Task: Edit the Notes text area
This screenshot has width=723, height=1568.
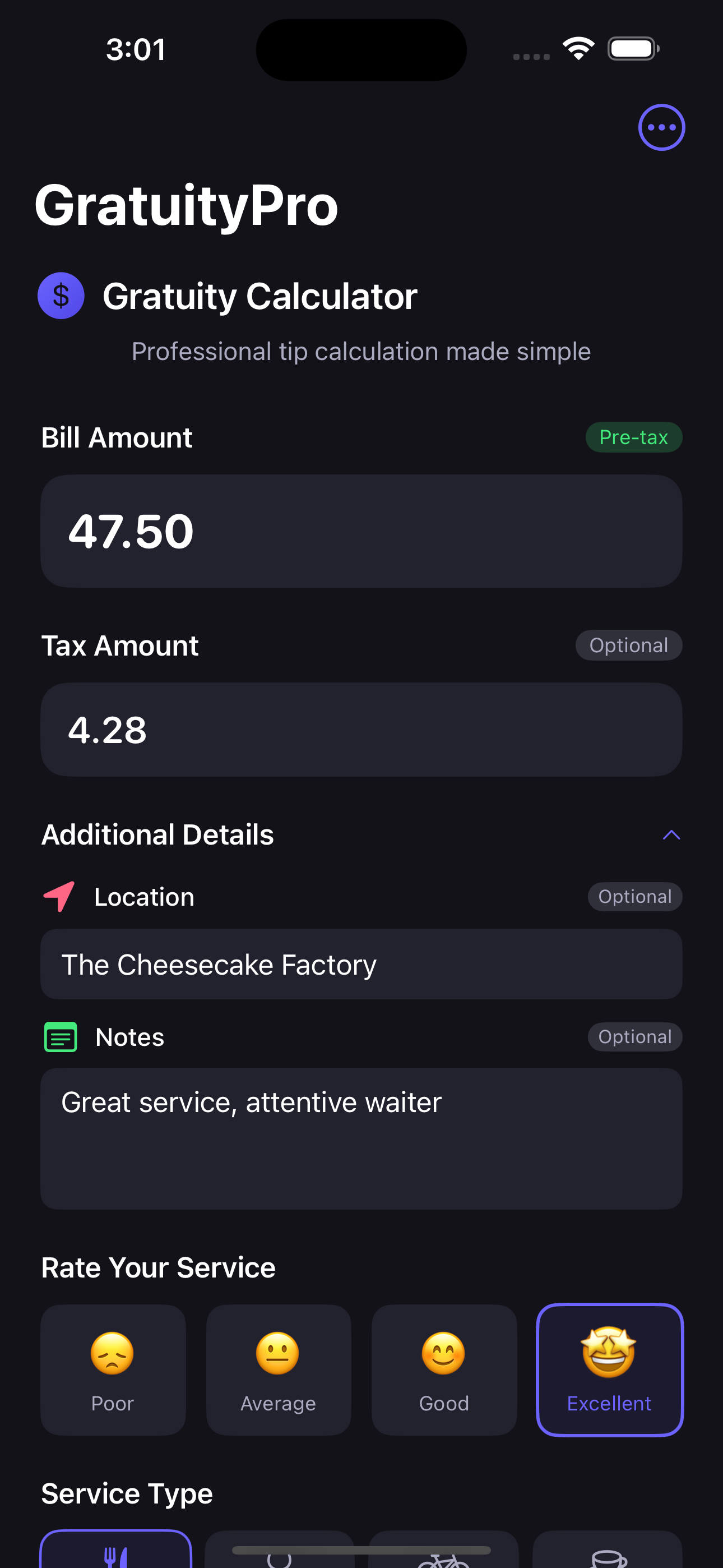Action: (361, 1137)
